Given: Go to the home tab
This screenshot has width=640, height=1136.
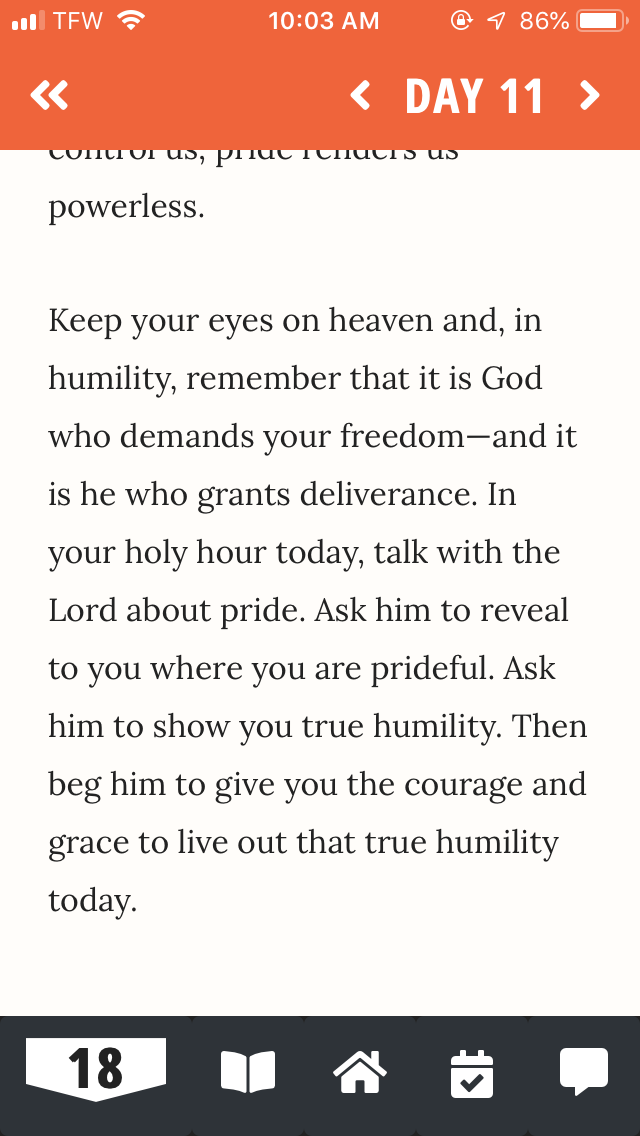Looking at the screenshot, I should click(x=360, y=1071).
